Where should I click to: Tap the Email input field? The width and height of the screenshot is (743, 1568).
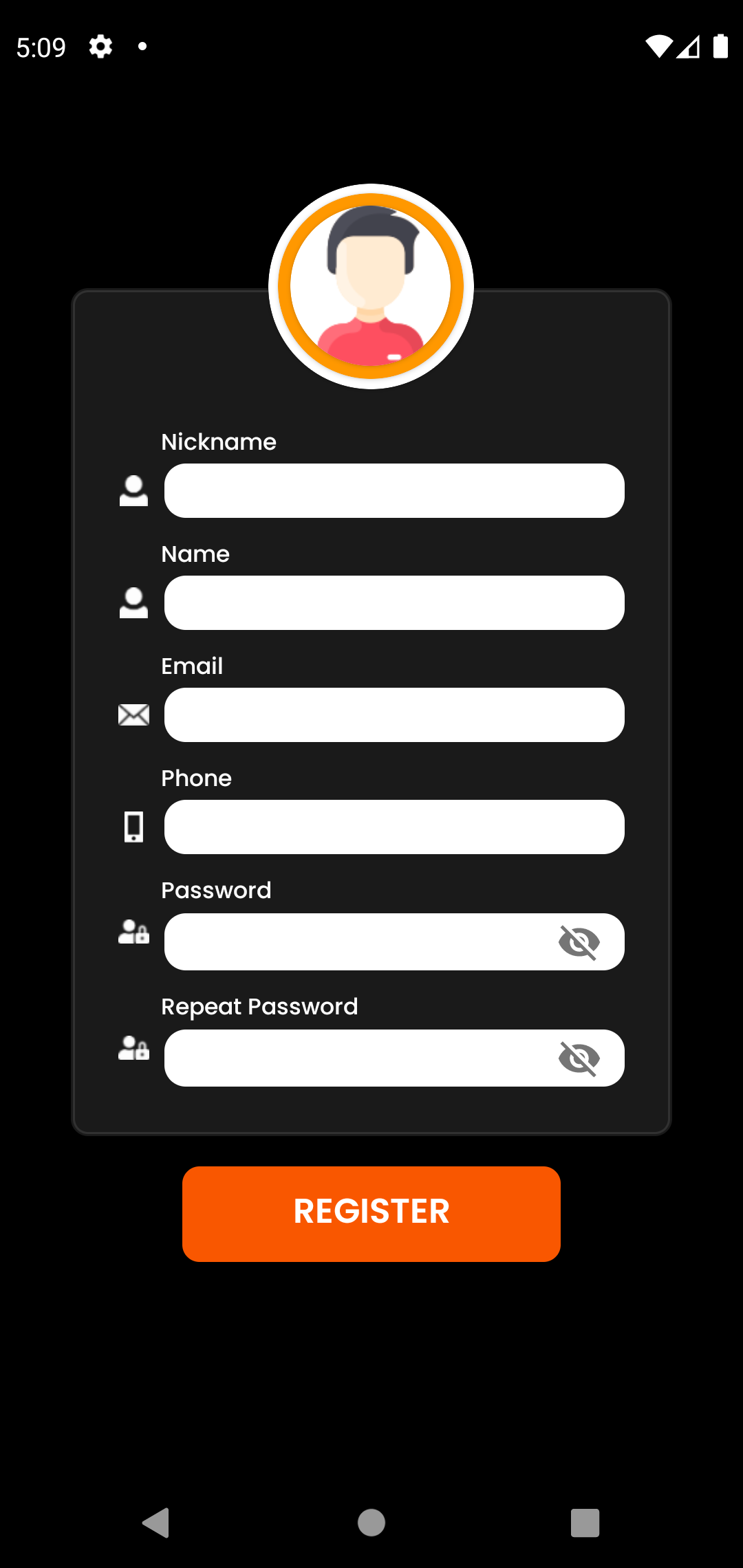[x=394, y=715]
